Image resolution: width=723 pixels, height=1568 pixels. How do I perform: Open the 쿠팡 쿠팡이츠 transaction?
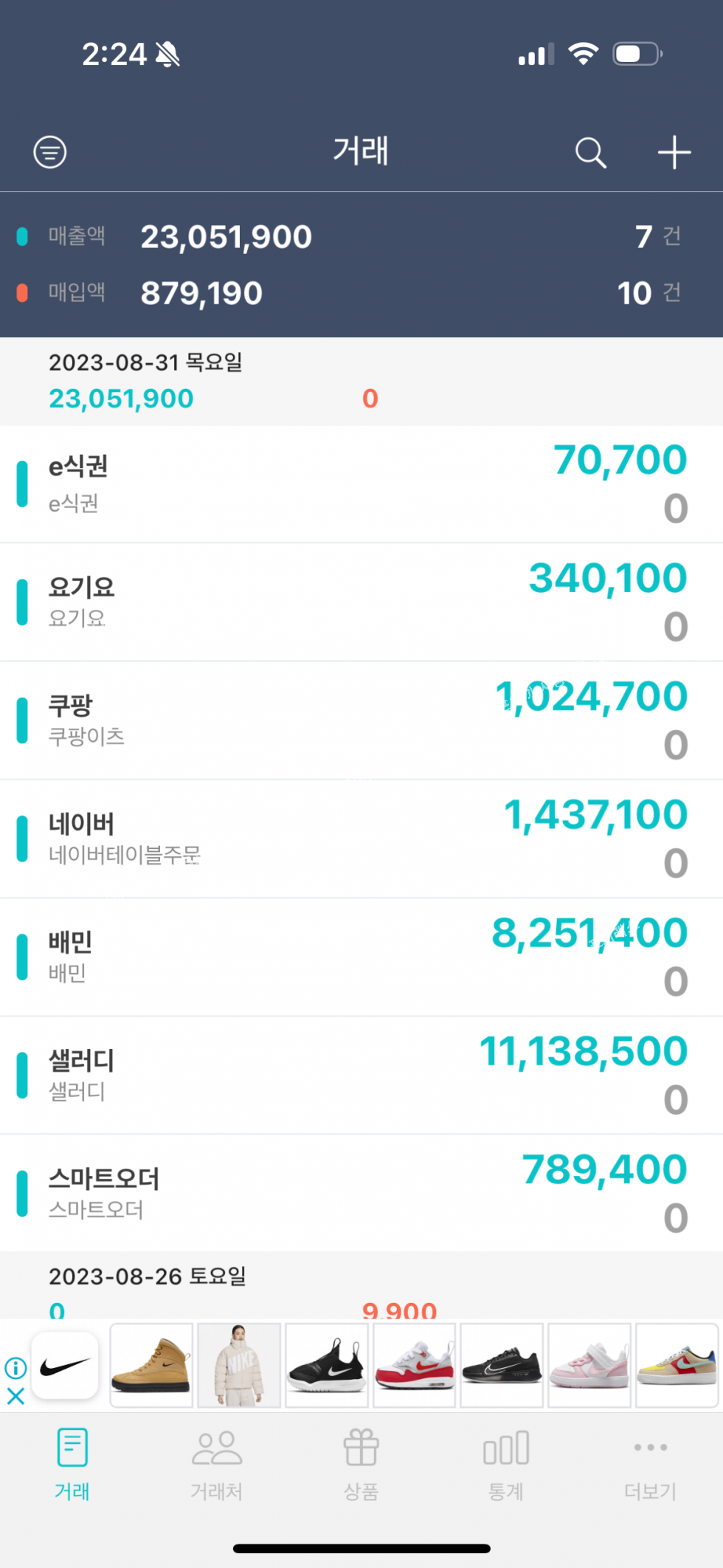361,721
